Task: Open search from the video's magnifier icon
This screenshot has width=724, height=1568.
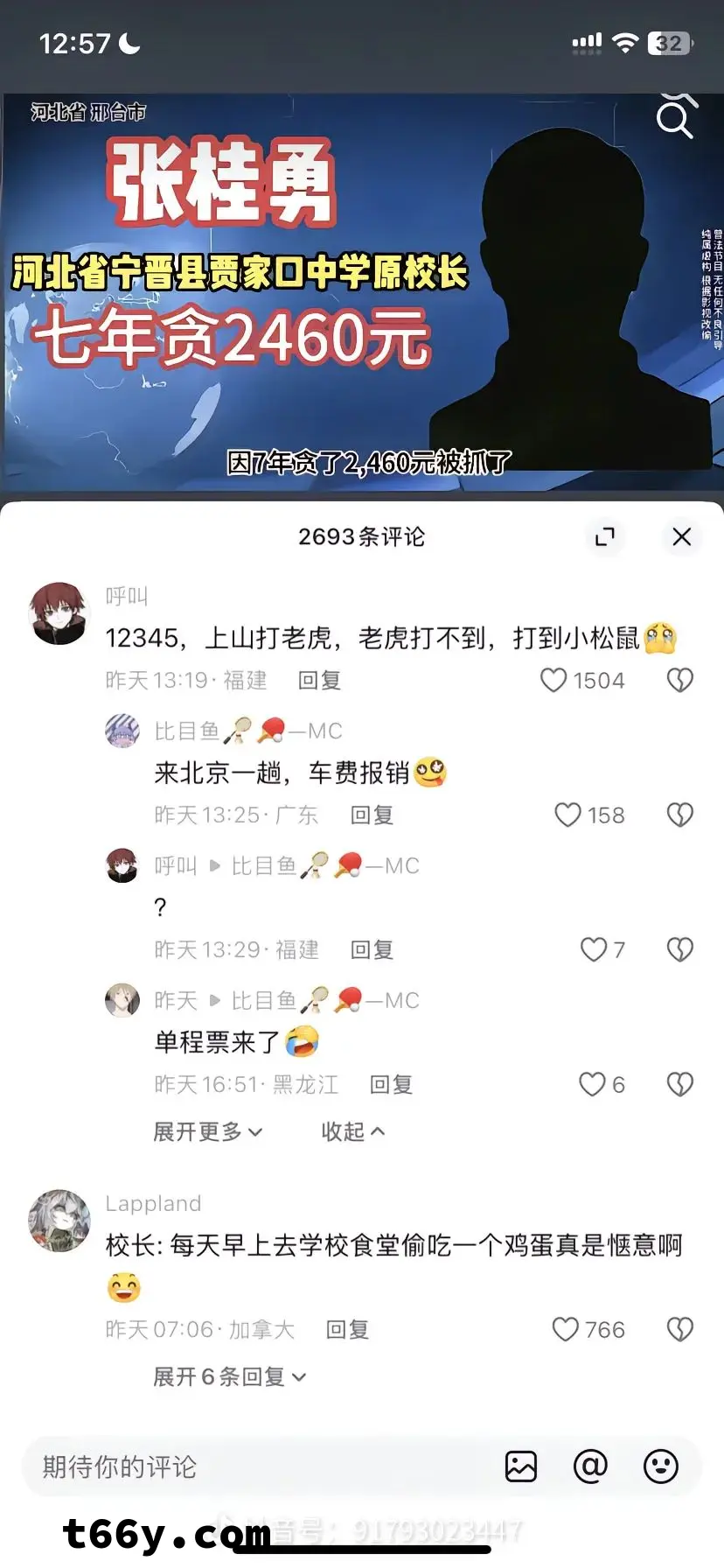Action: click(x=674, y=120)
